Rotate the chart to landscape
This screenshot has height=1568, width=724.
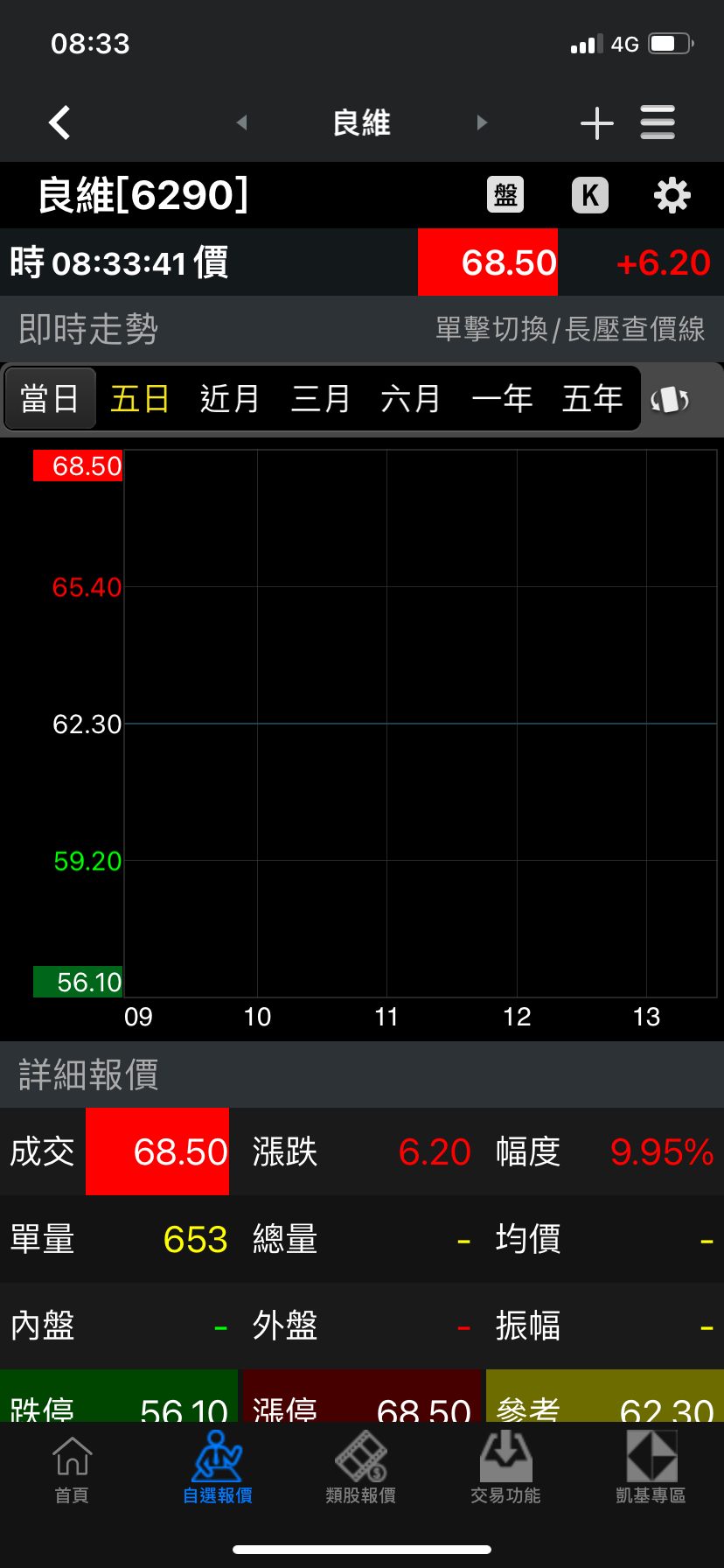[671, 400]
